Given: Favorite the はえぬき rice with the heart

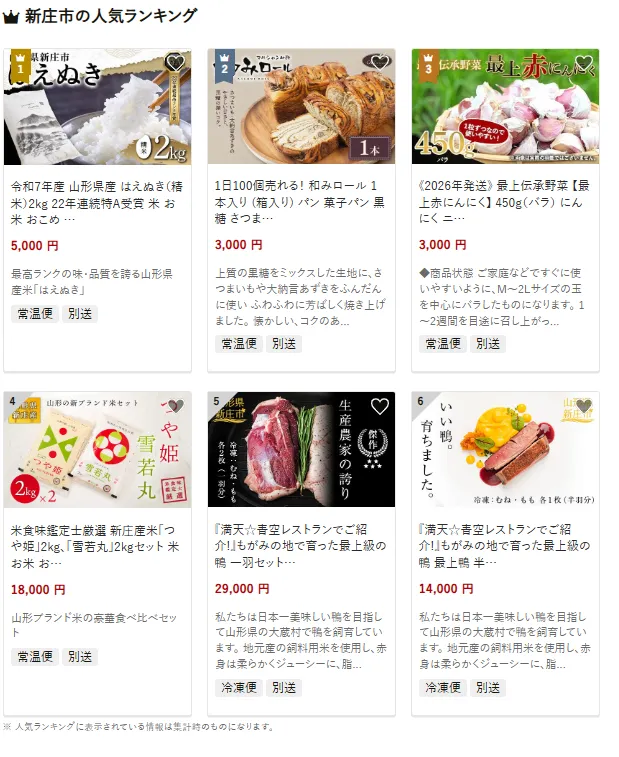Looking at the screenshot, I should coord(175,62).
